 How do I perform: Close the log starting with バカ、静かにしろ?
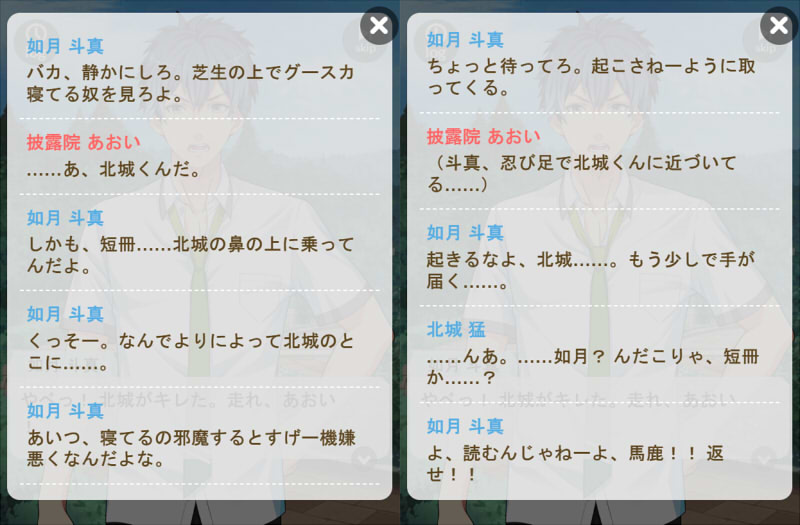[377, 25]
